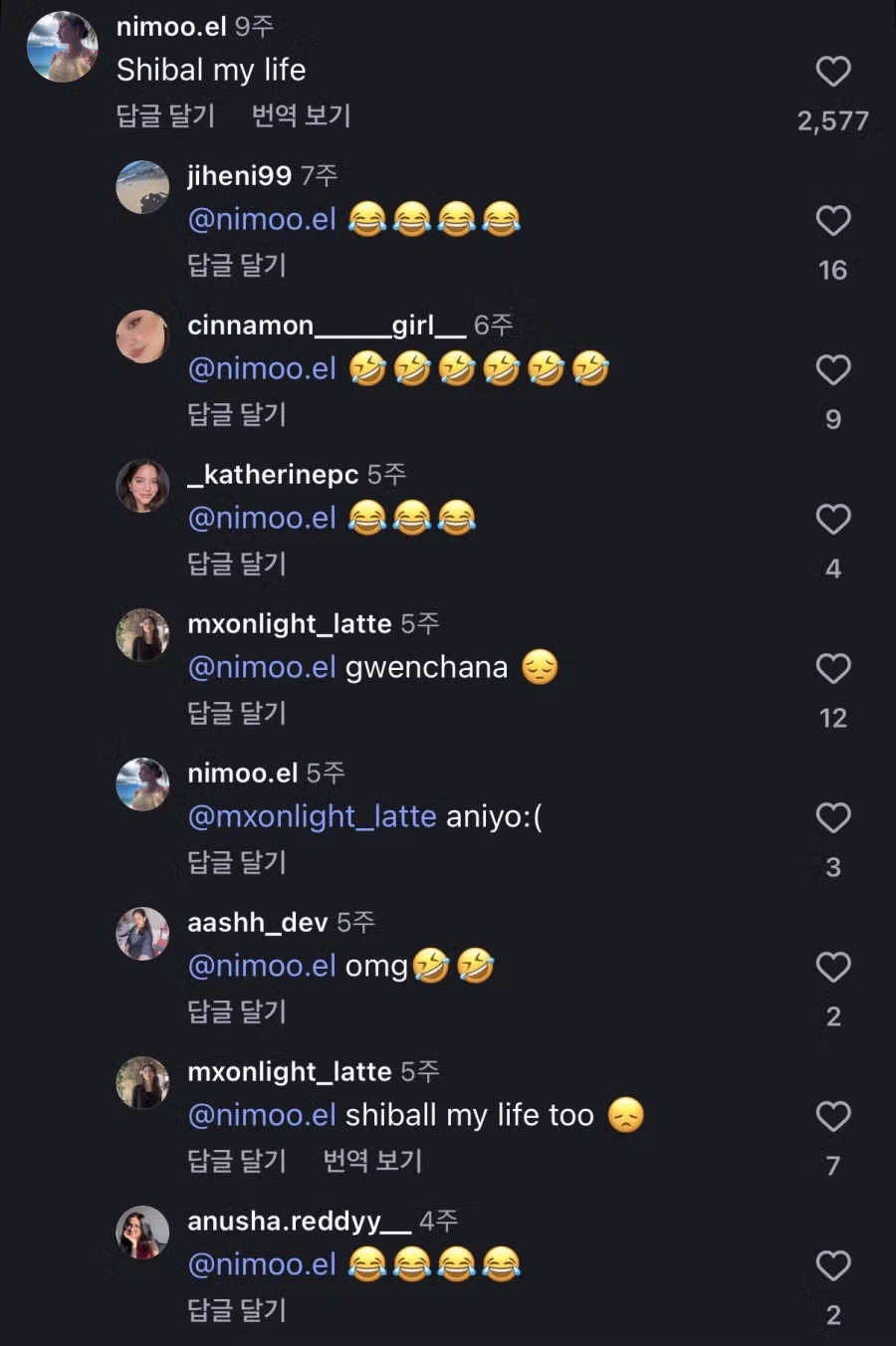The width and height of the screenshot is (896, 1346).
Task: Like jiheni99's reply
Action: pyautogui.click(x=832, y=221)
